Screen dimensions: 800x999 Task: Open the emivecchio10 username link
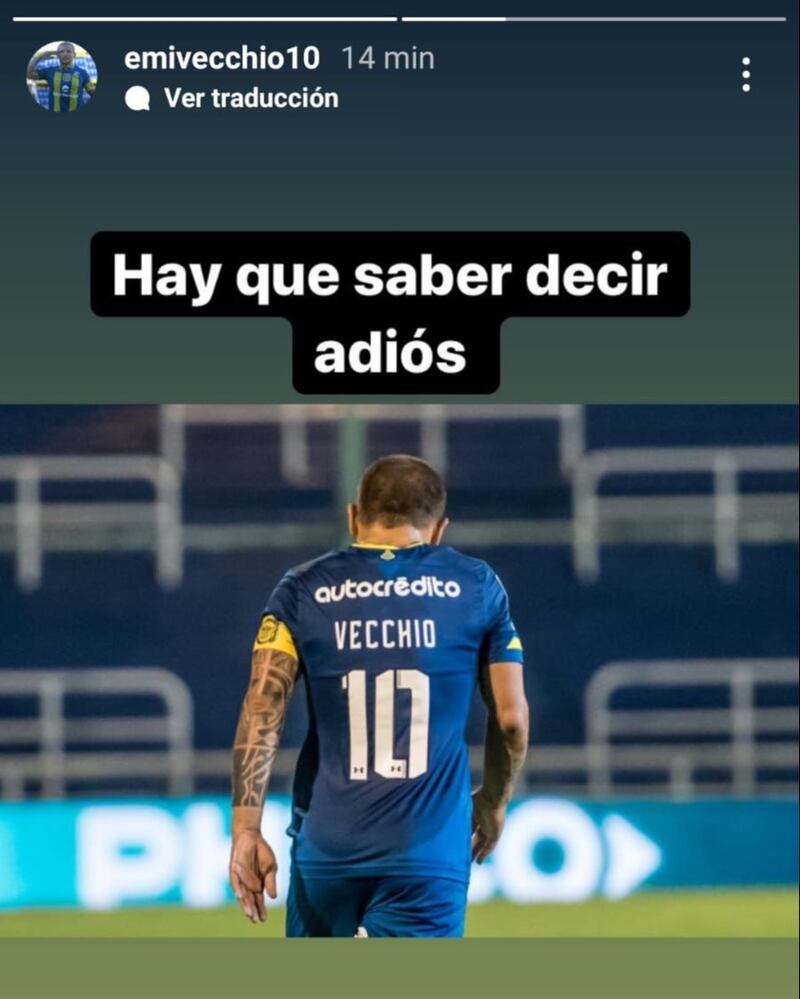(x=221, y=58)
